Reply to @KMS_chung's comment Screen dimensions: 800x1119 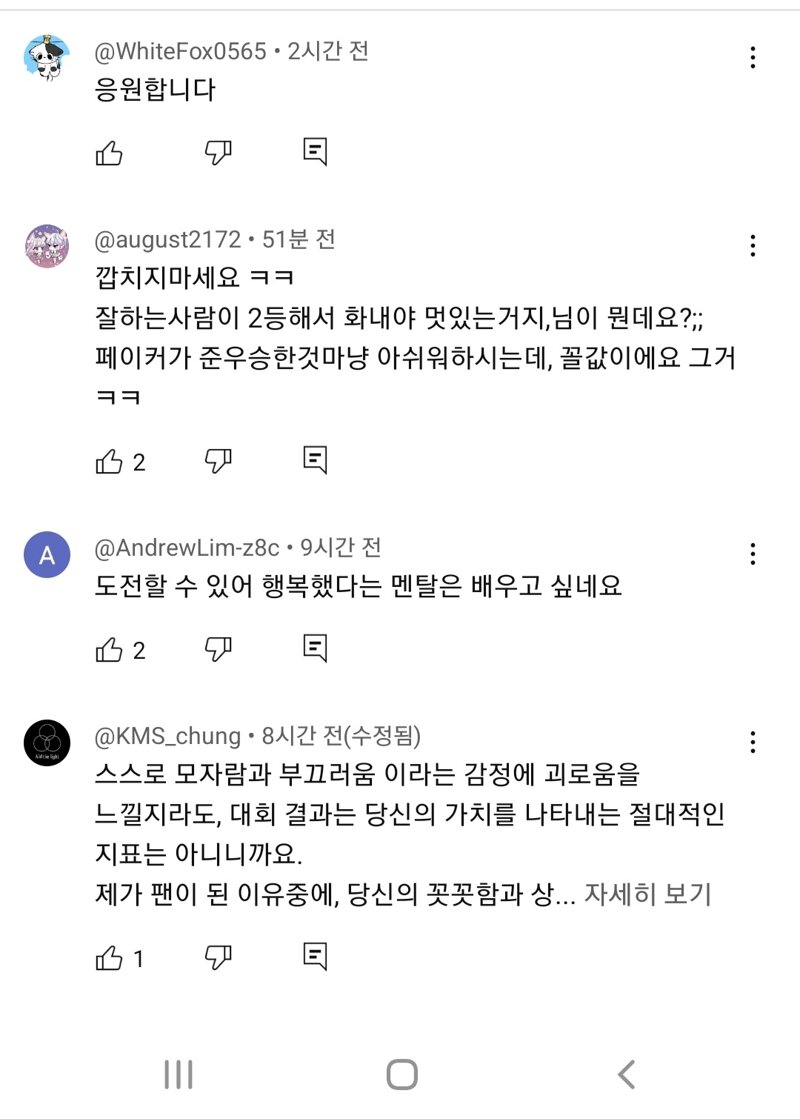tap(315, 958)
